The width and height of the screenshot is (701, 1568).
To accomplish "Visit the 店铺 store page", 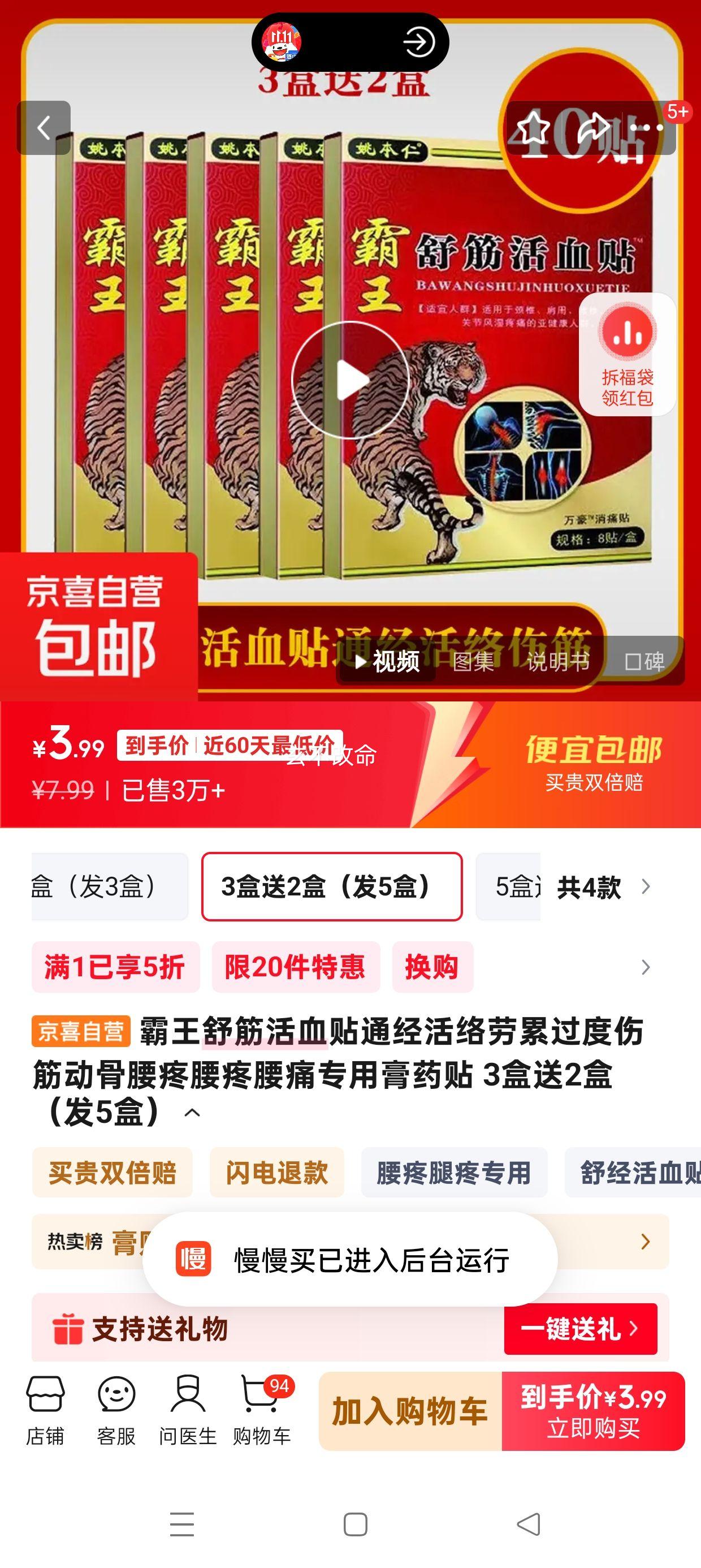I will [45, 1410].
